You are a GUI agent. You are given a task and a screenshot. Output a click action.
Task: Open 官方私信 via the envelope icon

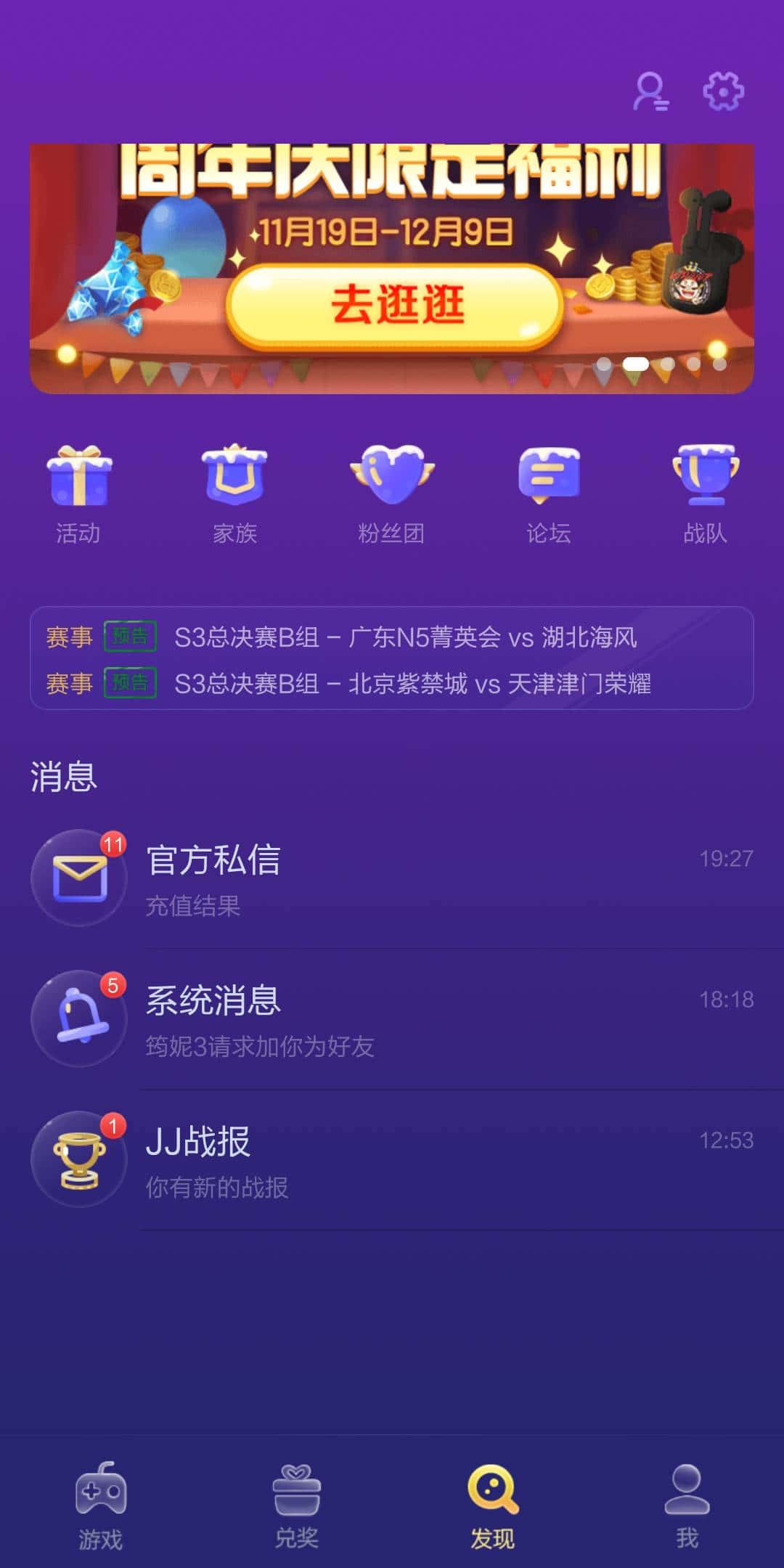80,878
